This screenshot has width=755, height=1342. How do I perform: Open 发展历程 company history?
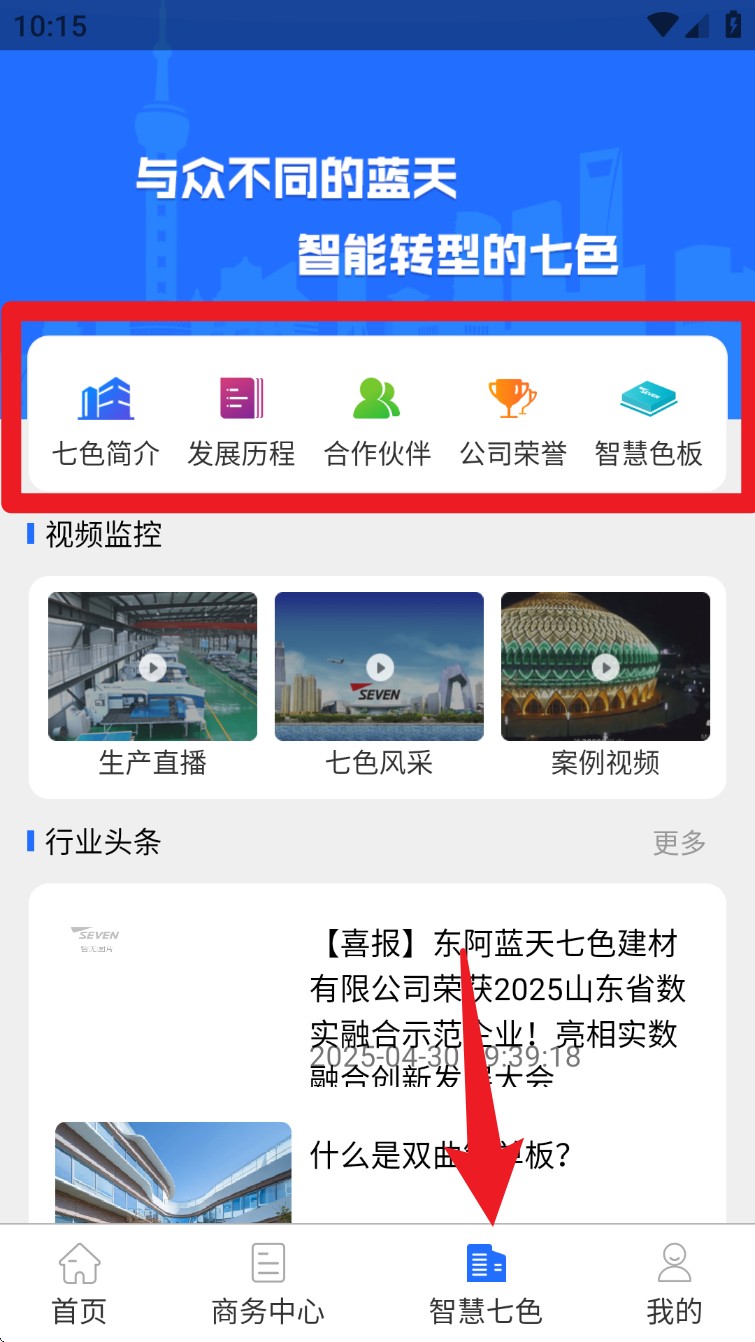point(241,421)
